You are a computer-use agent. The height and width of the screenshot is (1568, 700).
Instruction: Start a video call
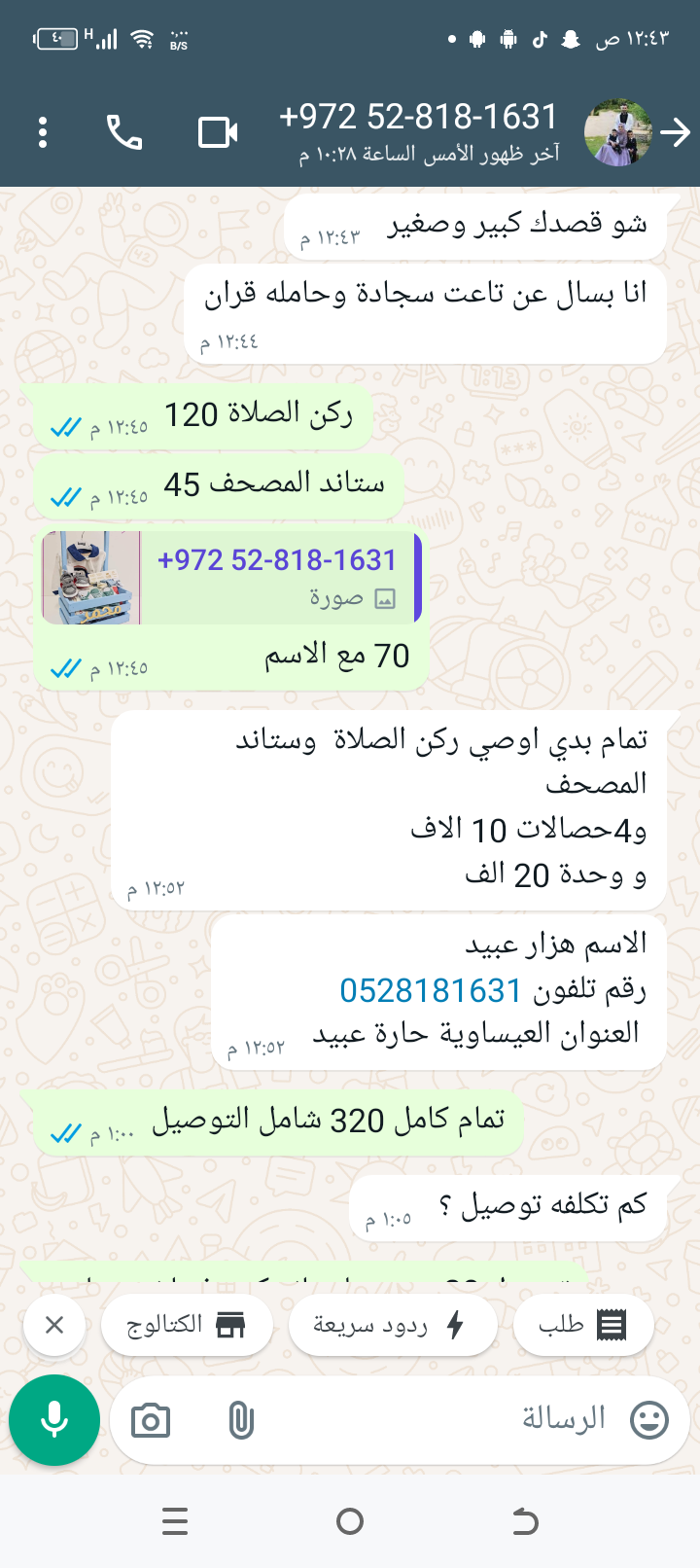pos(218,132)
